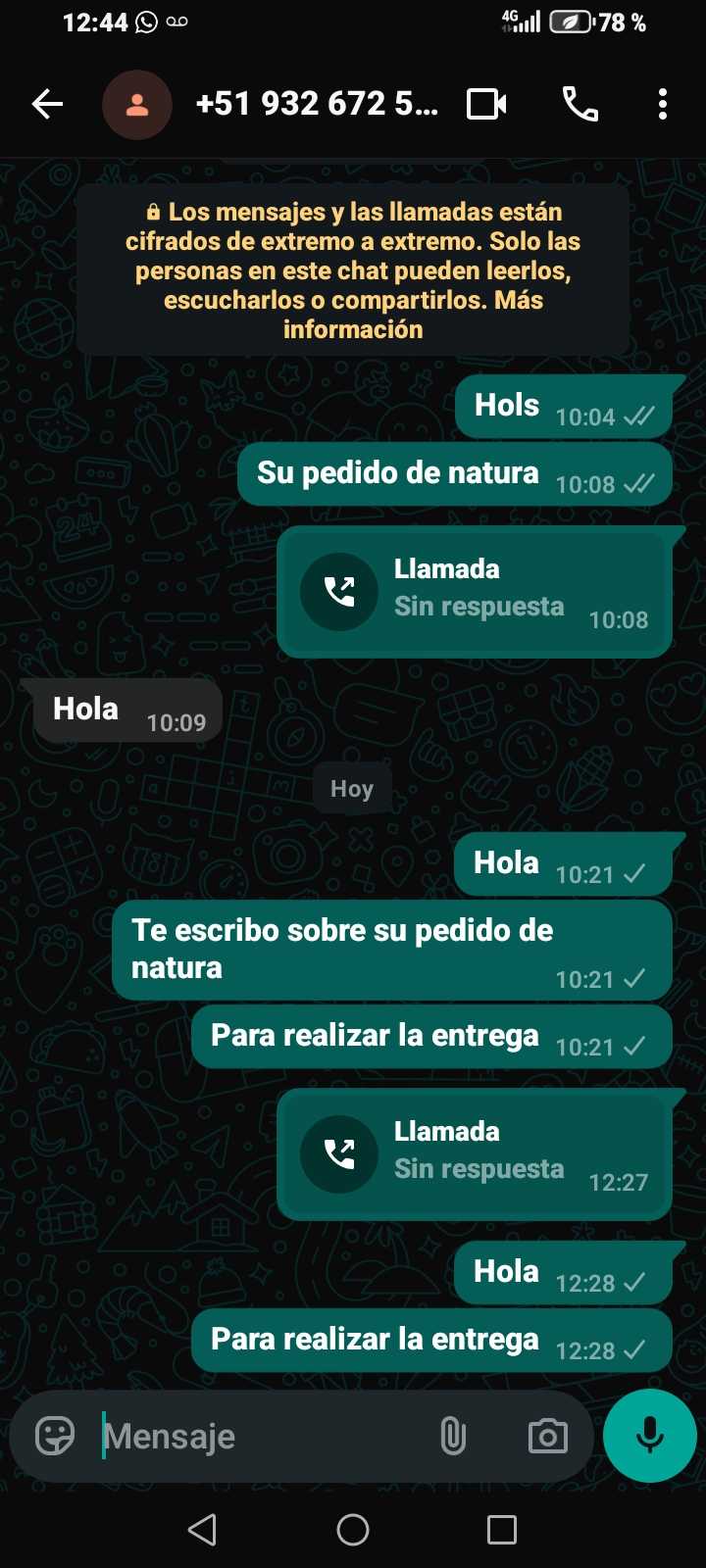Attach a file to the chat
Image resolution: width=706 pixels, height=1568 pixels.
pos(453,1437)
